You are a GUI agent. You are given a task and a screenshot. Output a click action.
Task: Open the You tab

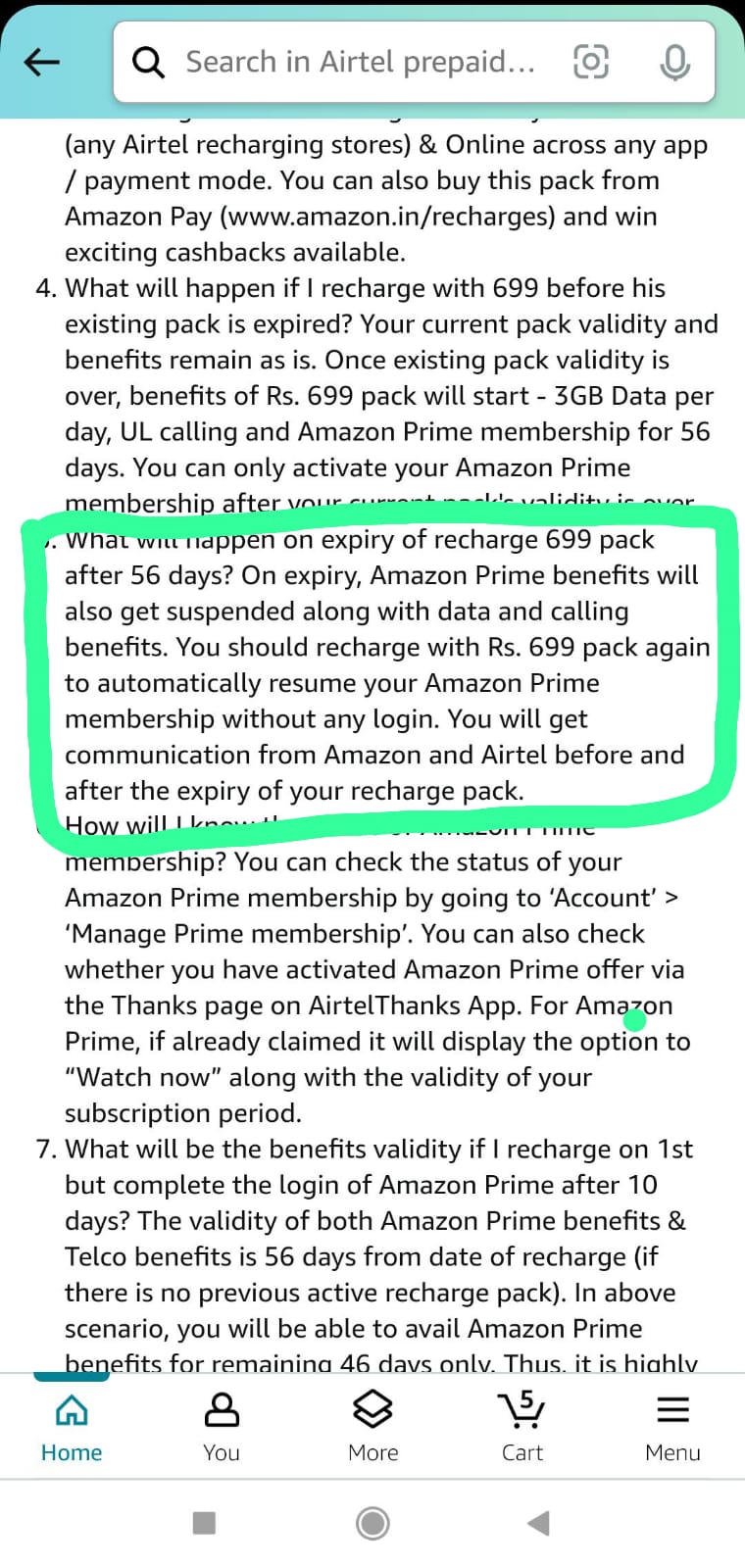222,1427
